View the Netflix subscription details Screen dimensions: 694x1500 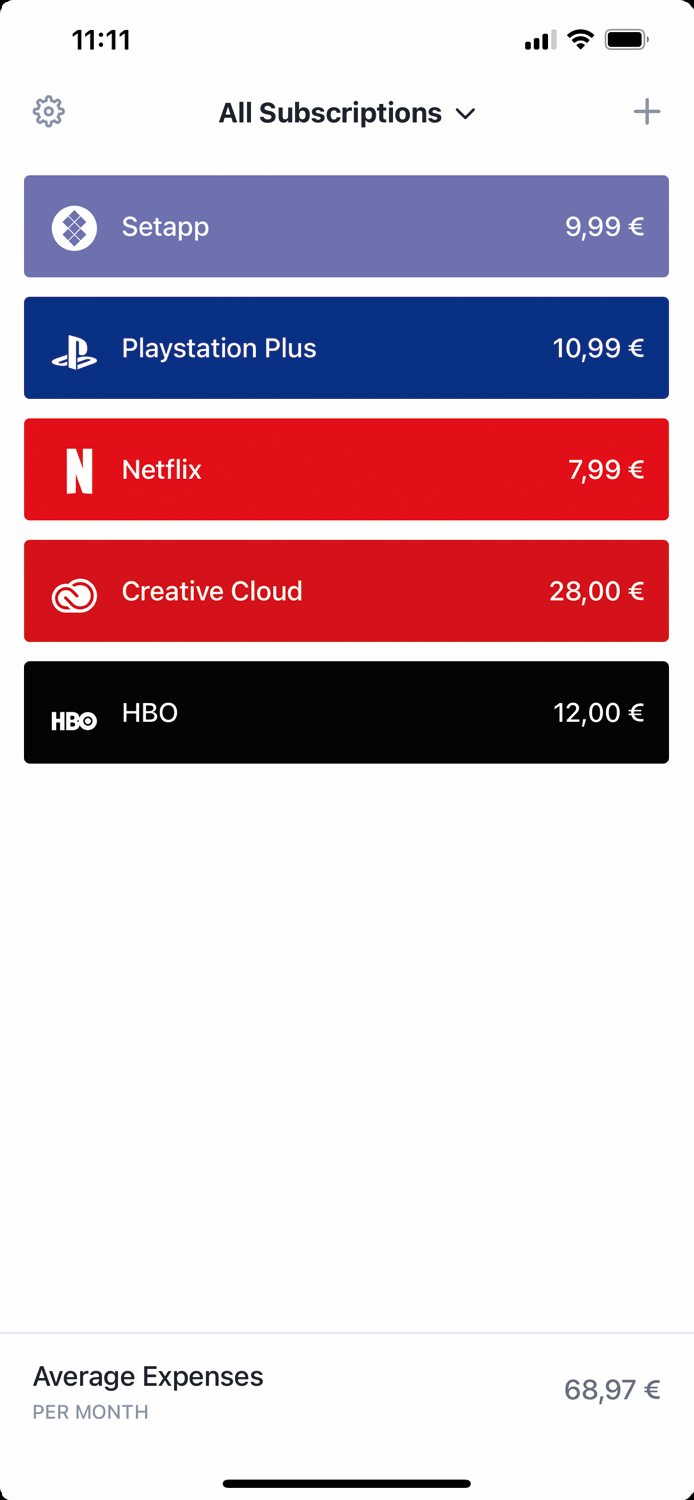pyautogui.click(x=346, y=469)
